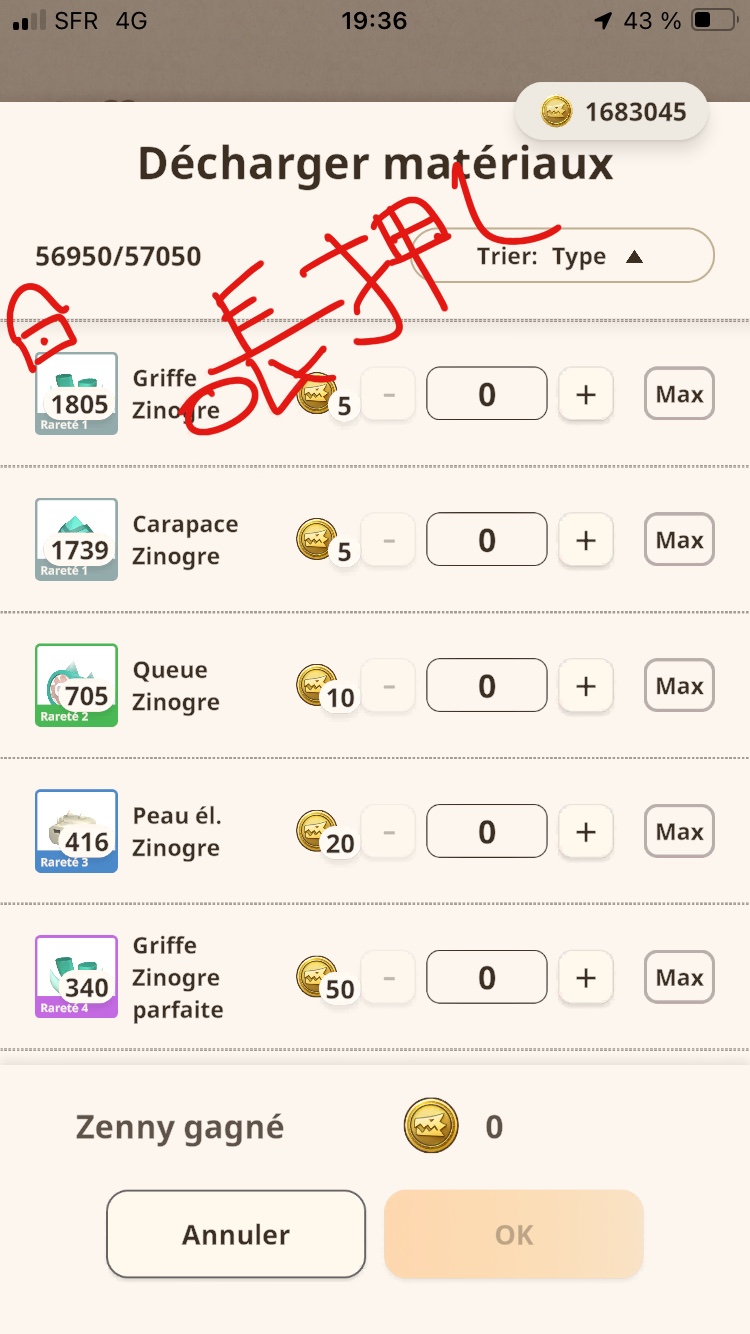The width and height of the screenshot is (750, 1334).
Task: Tap the Griffe Zinogre parfaite quantity field
Action: coord(487,977)
